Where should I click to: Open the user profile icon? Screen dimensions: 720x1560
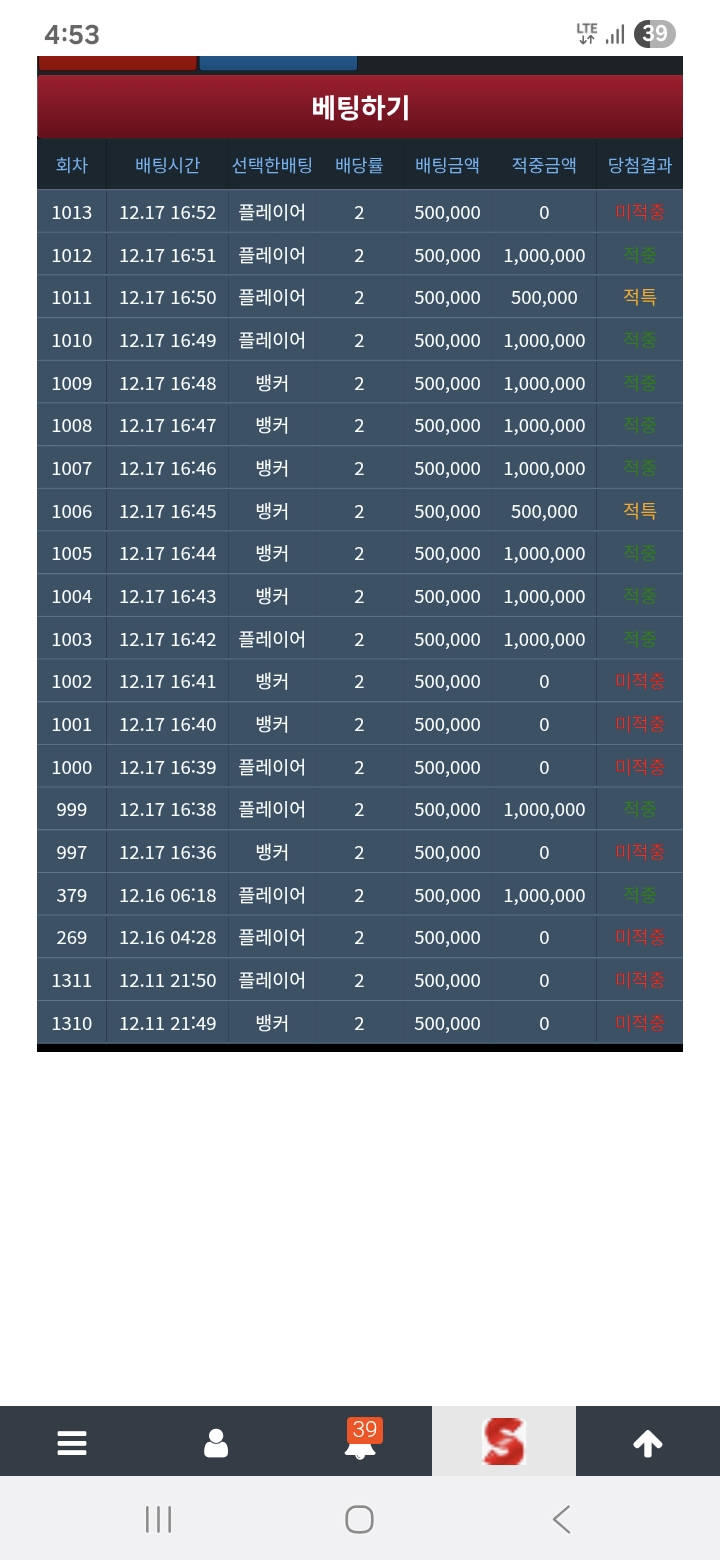[216, 1443]
